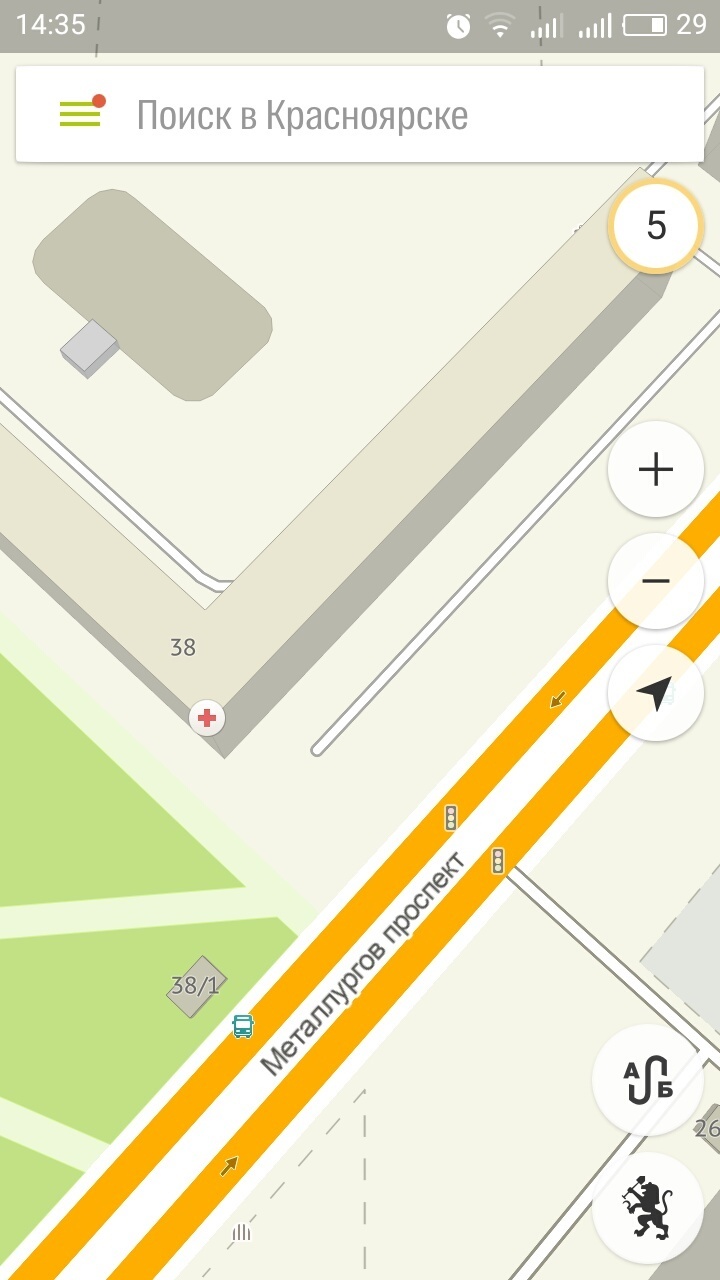Open route planner A to Б
This screenshot has width=720, height=1280.
click(x=648, y=1080)
